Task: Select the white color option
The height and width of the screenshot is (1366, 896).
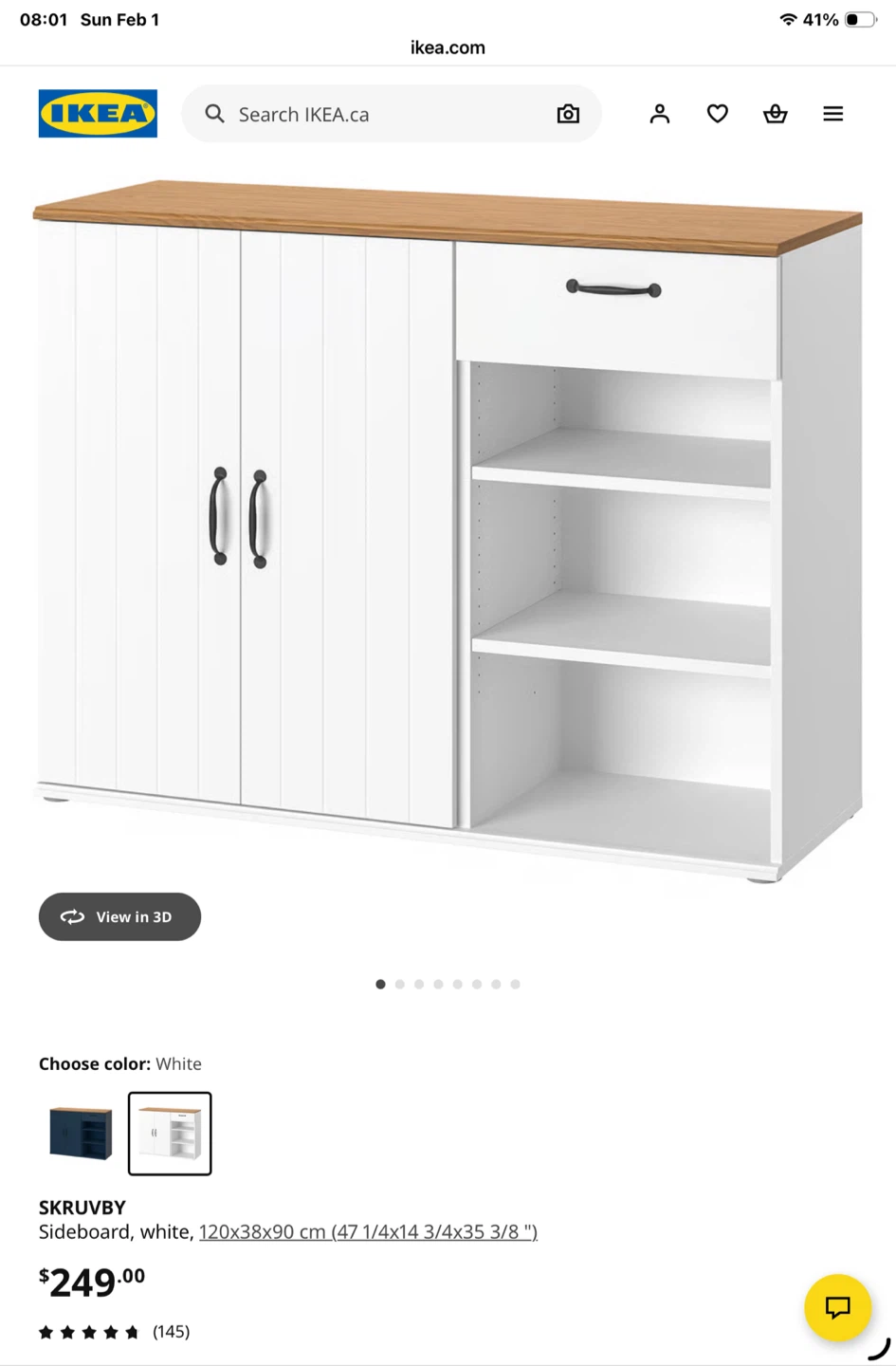Action: (x=170, y=1133)
